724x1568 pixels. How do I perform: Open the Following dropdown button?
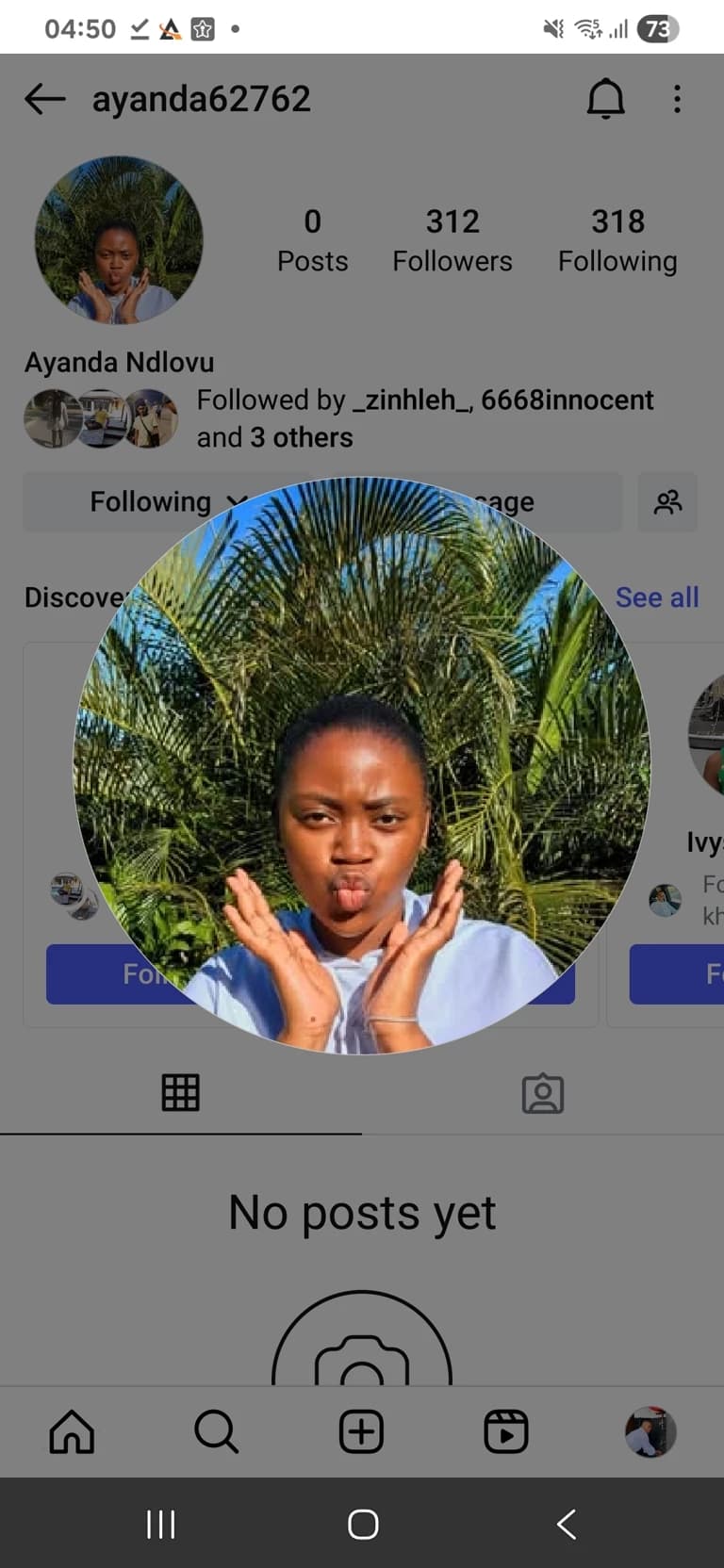pyautogui.click(x=166, y=501)
